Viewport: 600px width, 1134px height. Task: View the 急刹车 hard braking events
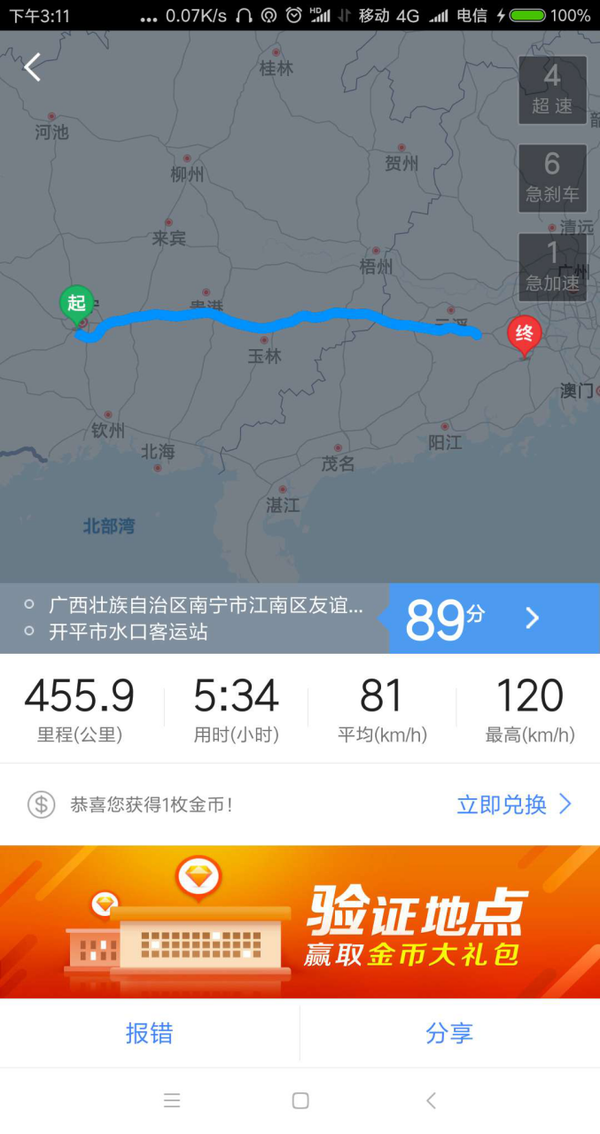[552, 178]
